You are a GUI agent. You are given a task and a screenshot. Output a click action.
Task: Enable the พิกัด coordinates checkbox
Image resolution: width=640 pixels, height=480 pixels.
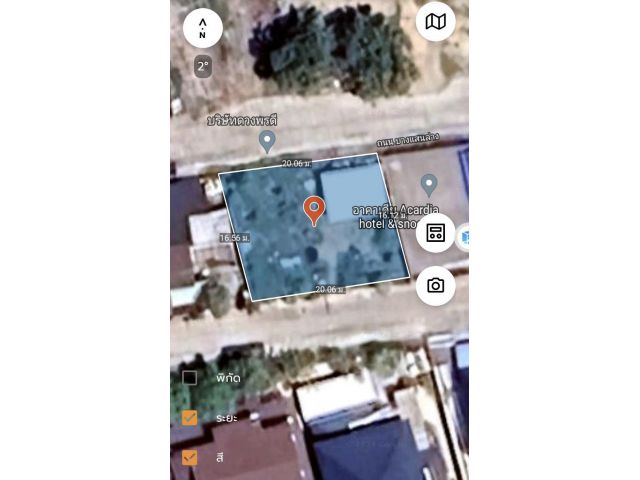pos(190,378)
